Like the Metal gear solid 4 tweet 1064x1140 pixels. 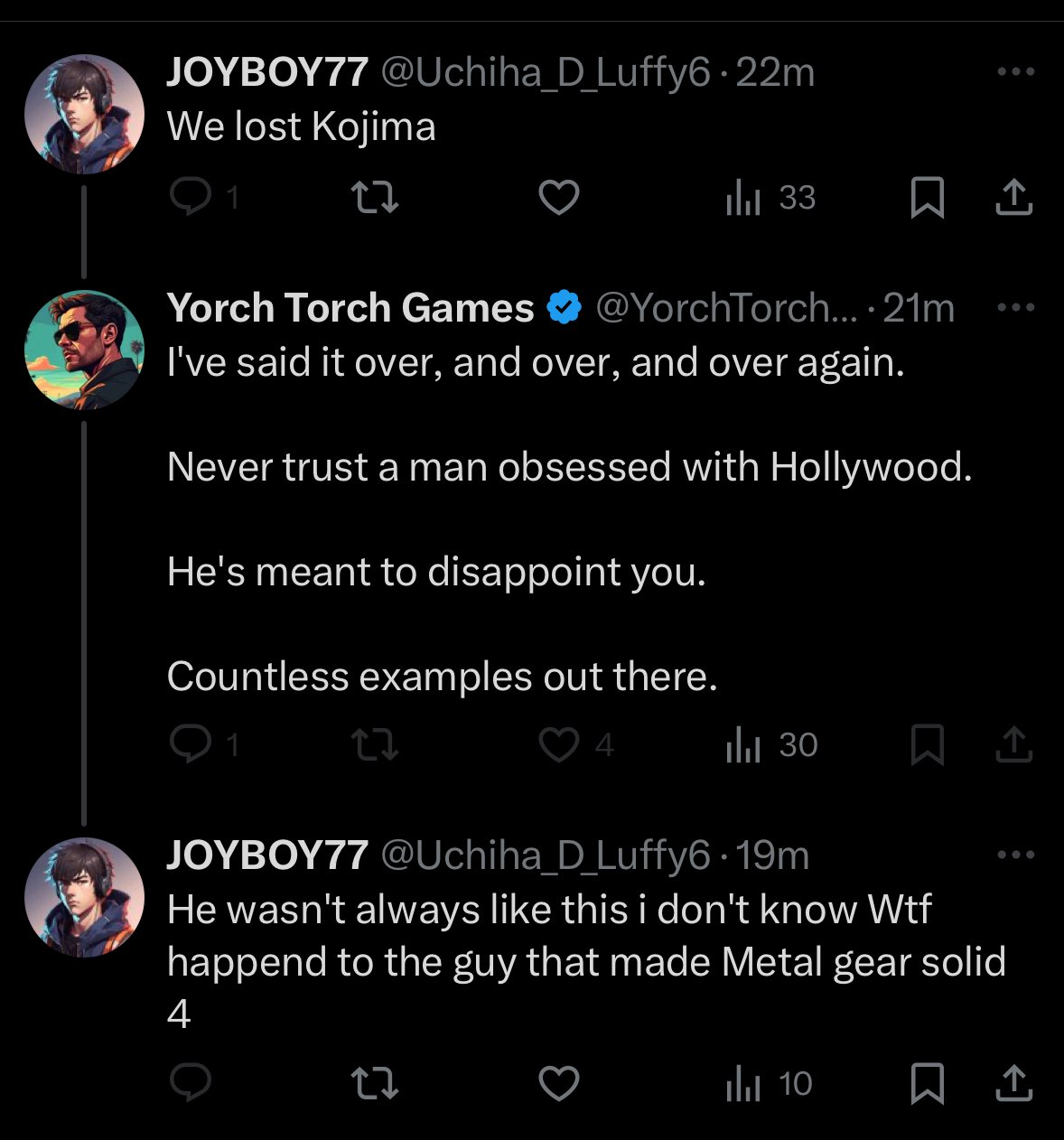[558, 1082]
